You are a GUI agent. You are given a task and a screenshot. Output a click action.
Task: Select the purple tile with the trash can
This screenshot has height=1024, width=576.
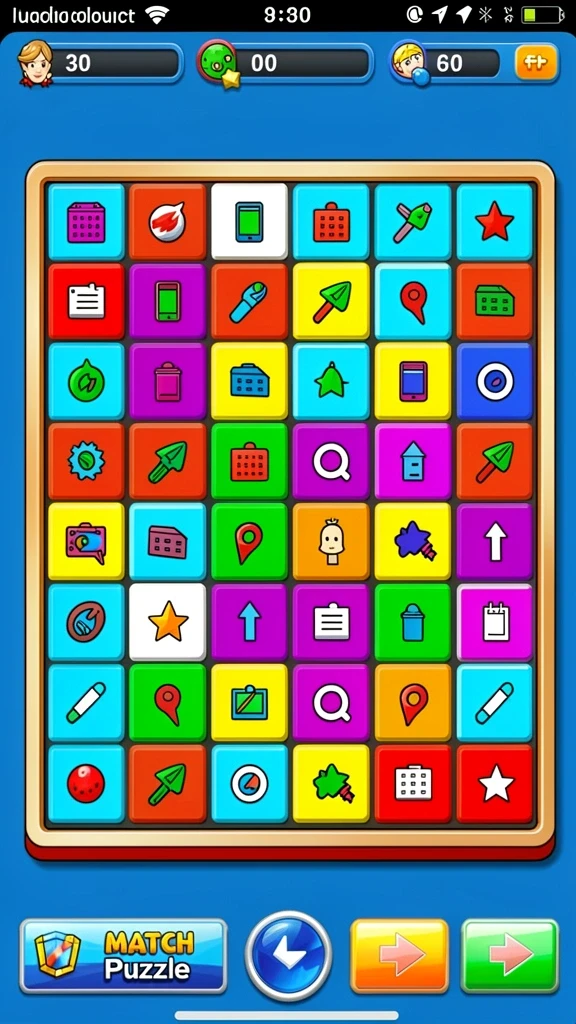[x=168, y=381]
